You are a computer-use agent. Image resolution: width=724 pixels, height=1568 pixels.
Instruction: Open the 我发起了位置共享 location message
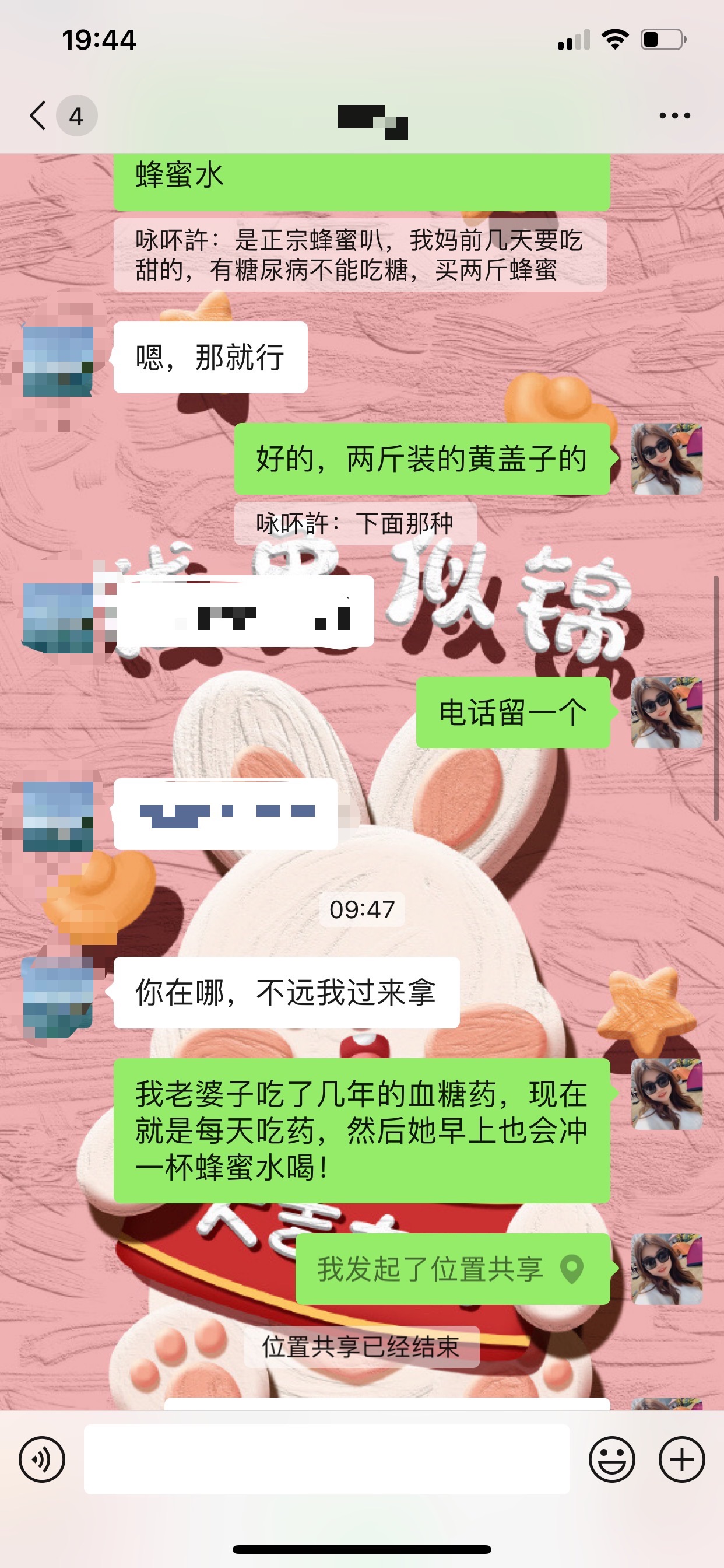click(x=452, y=1269)
